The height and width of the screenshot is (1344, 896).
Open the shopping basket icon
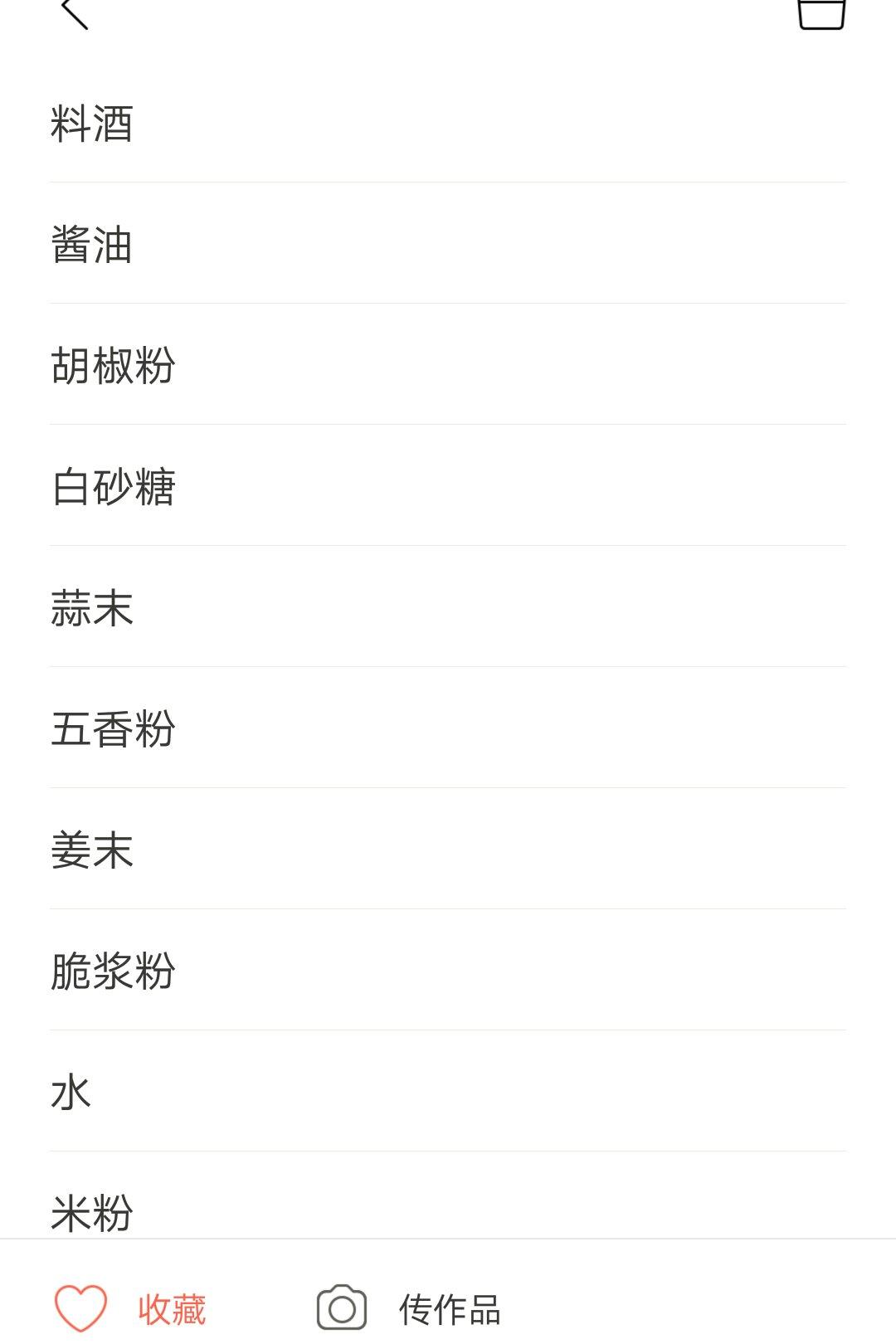tap(821, 13)
